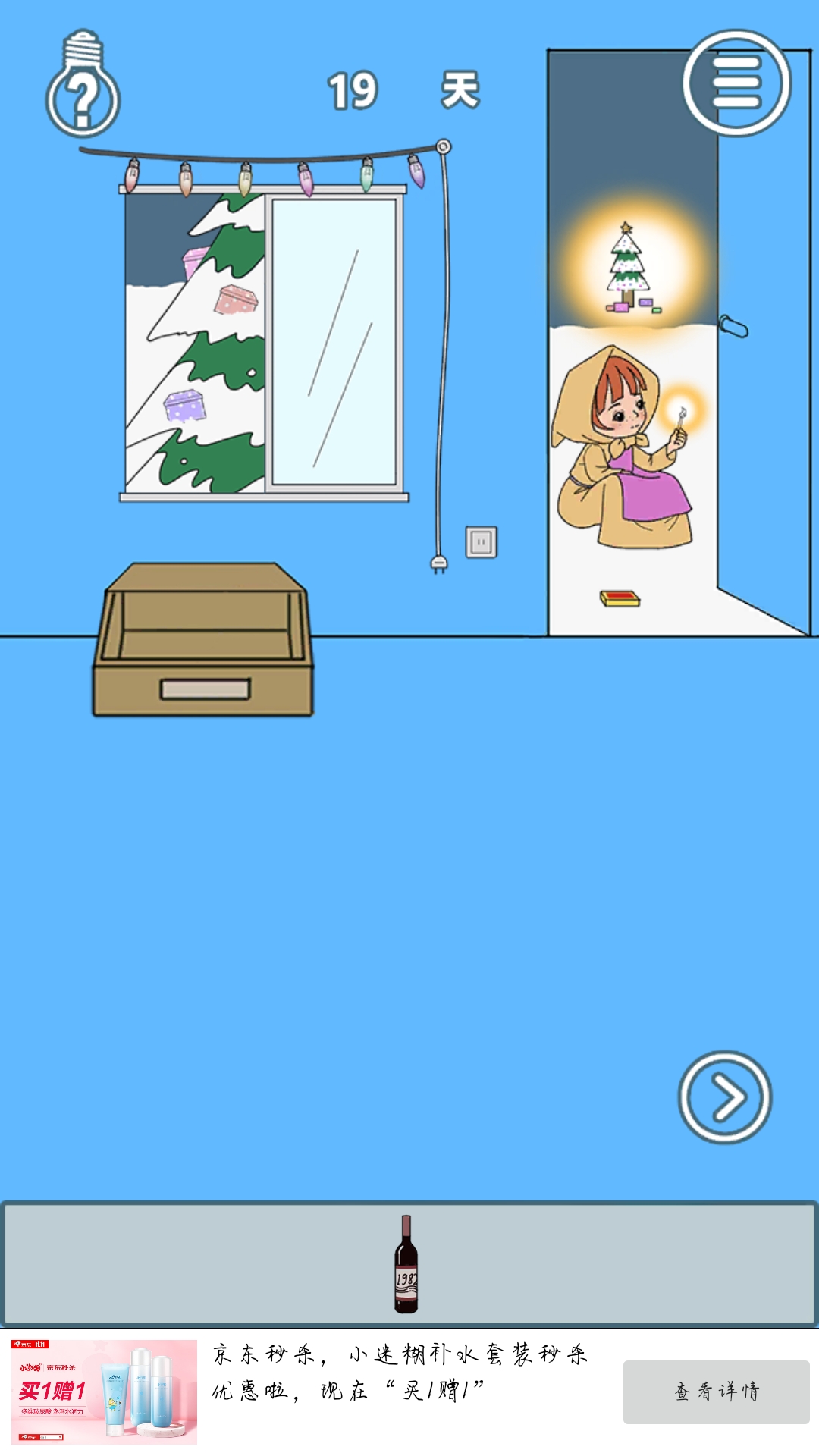Tap the window glass pane
The image size is (819, 1456).
coord(334,341)
